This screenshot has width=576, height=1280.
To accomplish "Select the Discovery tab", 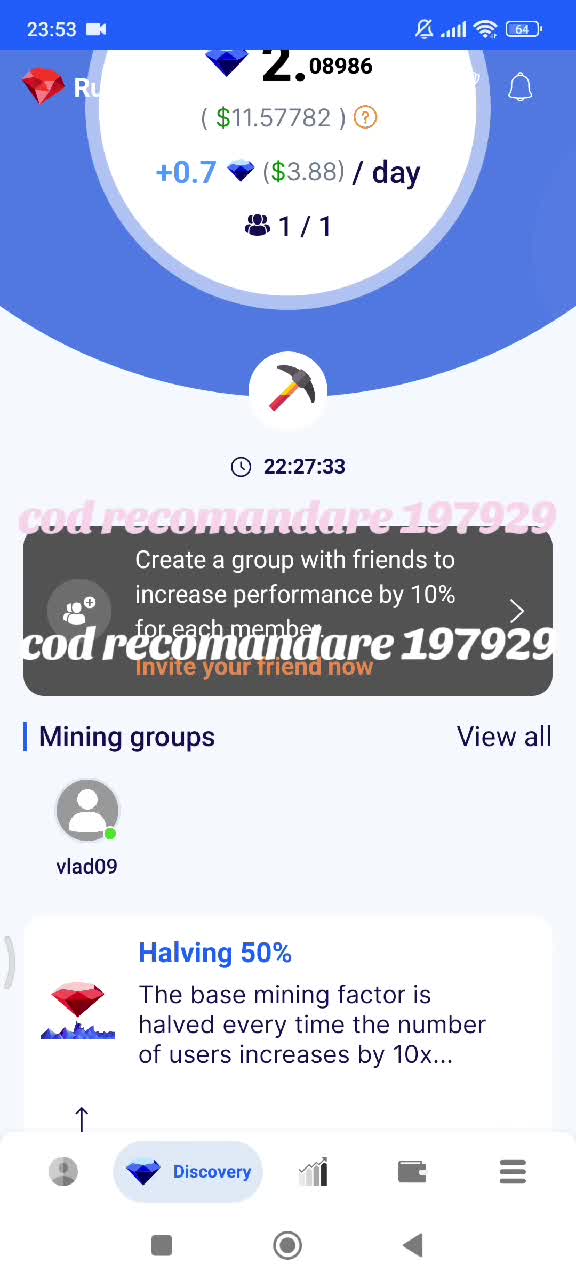I will pyautogui.click(x=188, y=1171).
